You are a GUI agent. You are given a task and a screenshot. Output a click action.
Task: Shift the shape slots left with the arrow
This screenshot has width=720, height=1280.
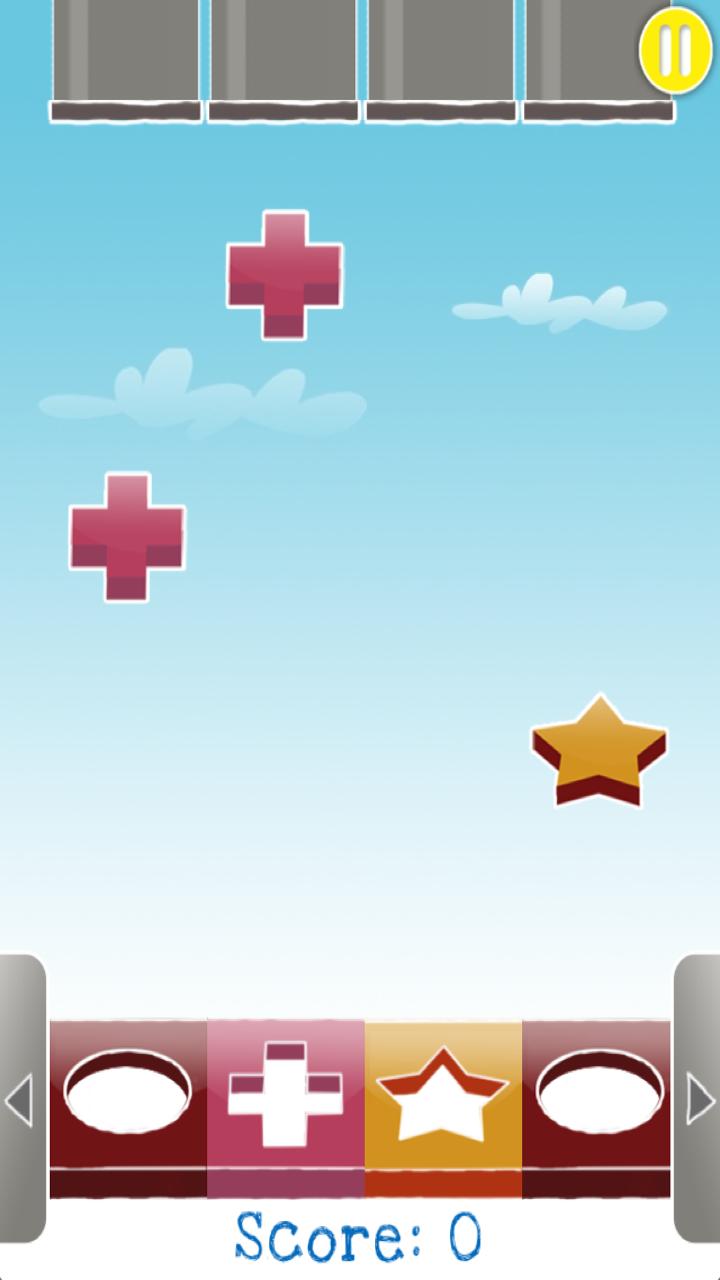20,1100
